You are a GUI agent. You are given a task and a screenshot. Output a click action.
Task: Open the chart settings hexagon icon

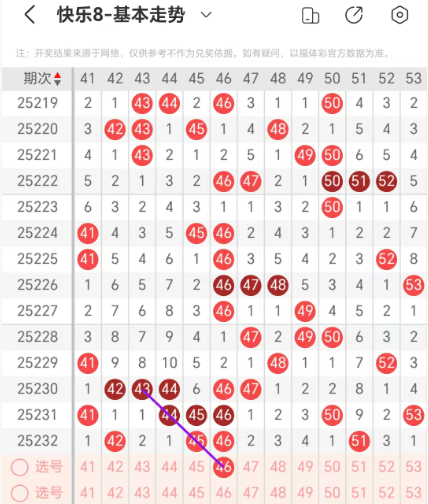coord(399,15)
